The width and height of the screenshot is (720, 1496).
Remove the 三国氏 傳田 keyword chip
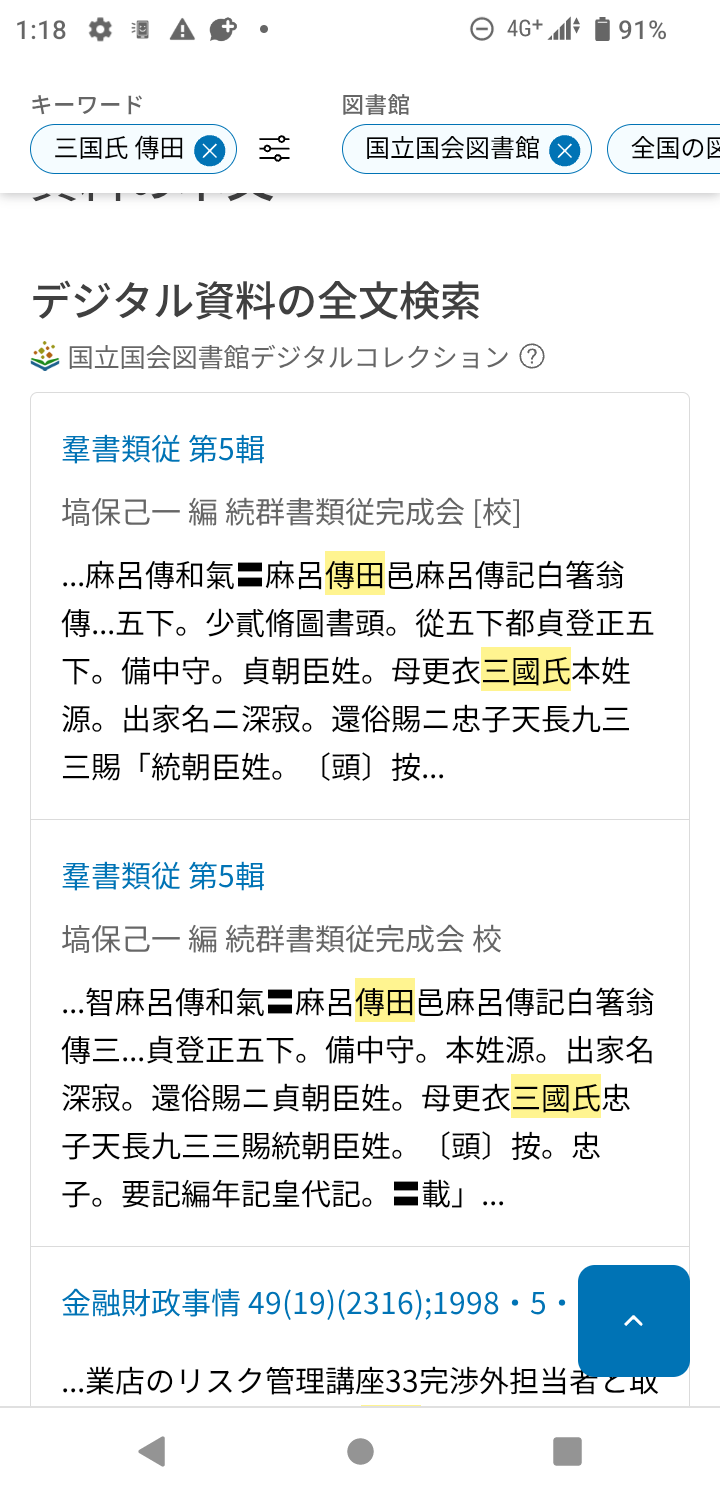209,150
